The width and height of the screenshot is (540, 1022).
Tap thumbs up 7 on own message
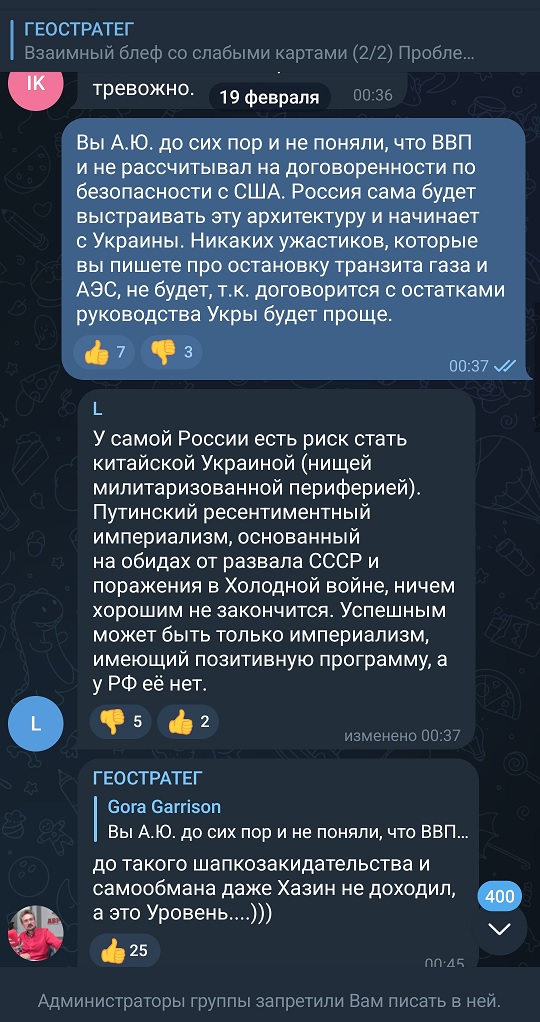click(x=104, y=353)
